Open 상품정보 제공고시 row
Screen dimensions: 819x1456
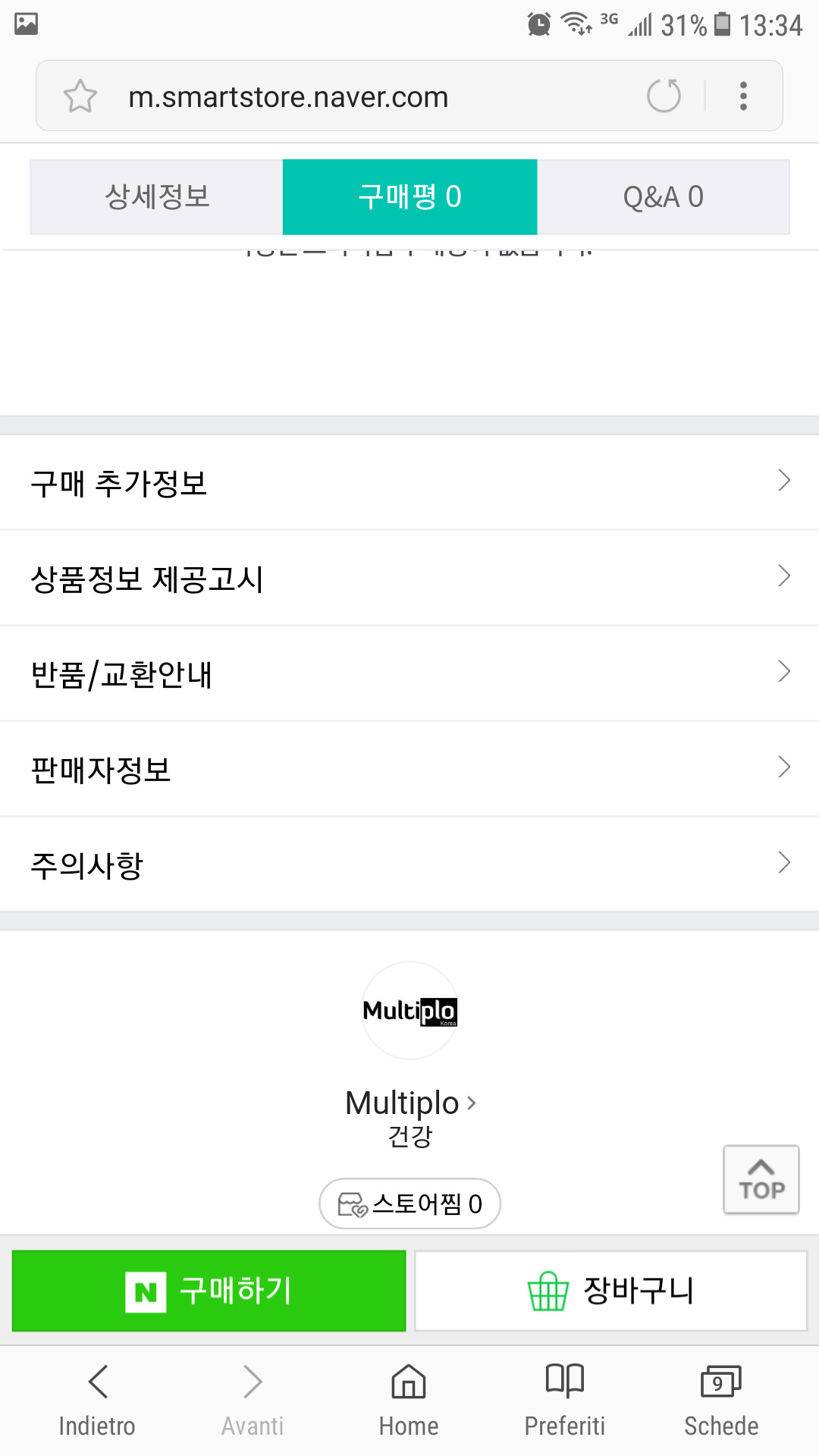[x=409, y=578]
